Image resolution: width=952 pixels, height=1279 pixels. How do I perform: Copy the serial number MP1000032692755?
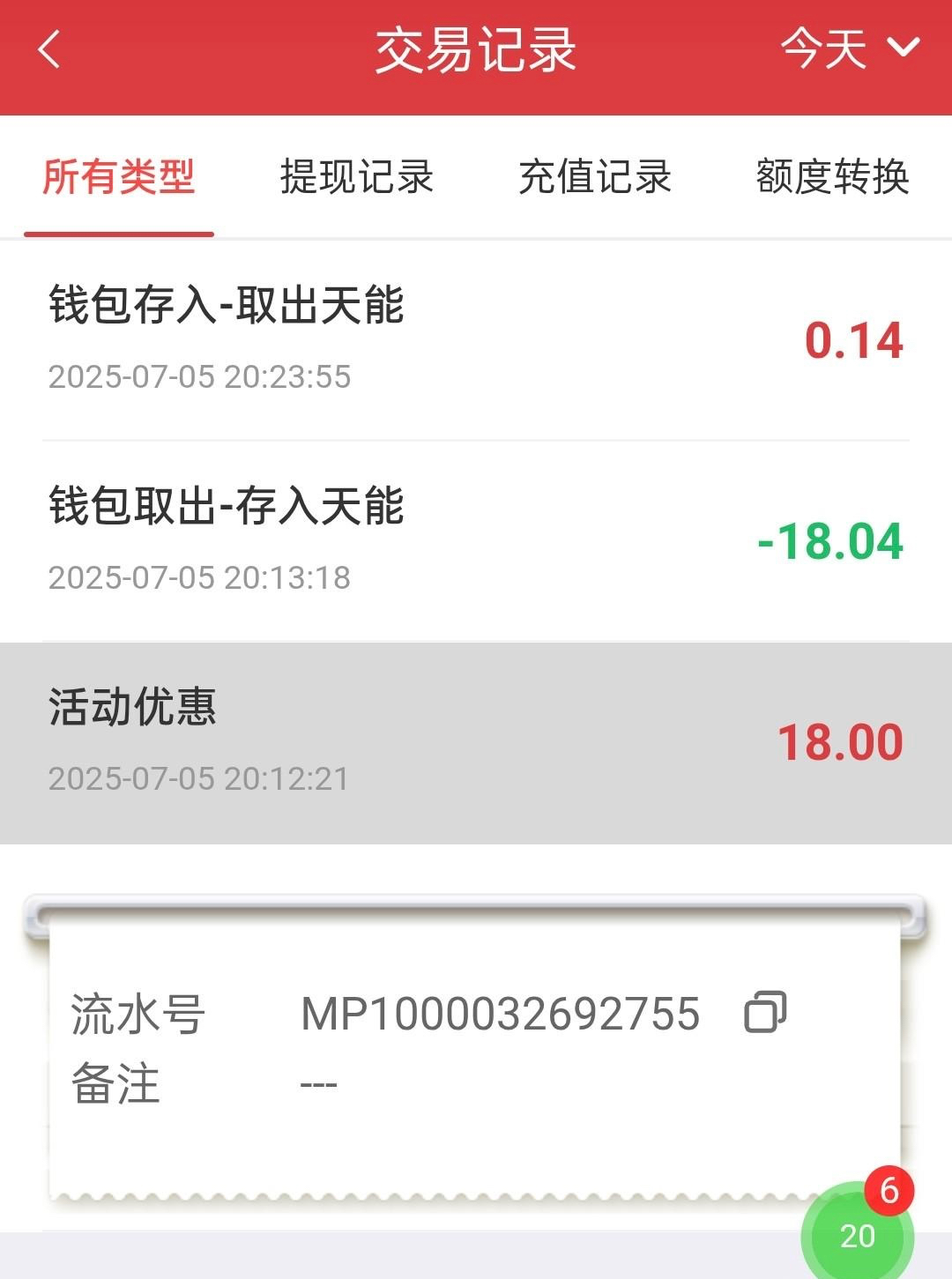pyautogui.click(x=765, y=1012)
